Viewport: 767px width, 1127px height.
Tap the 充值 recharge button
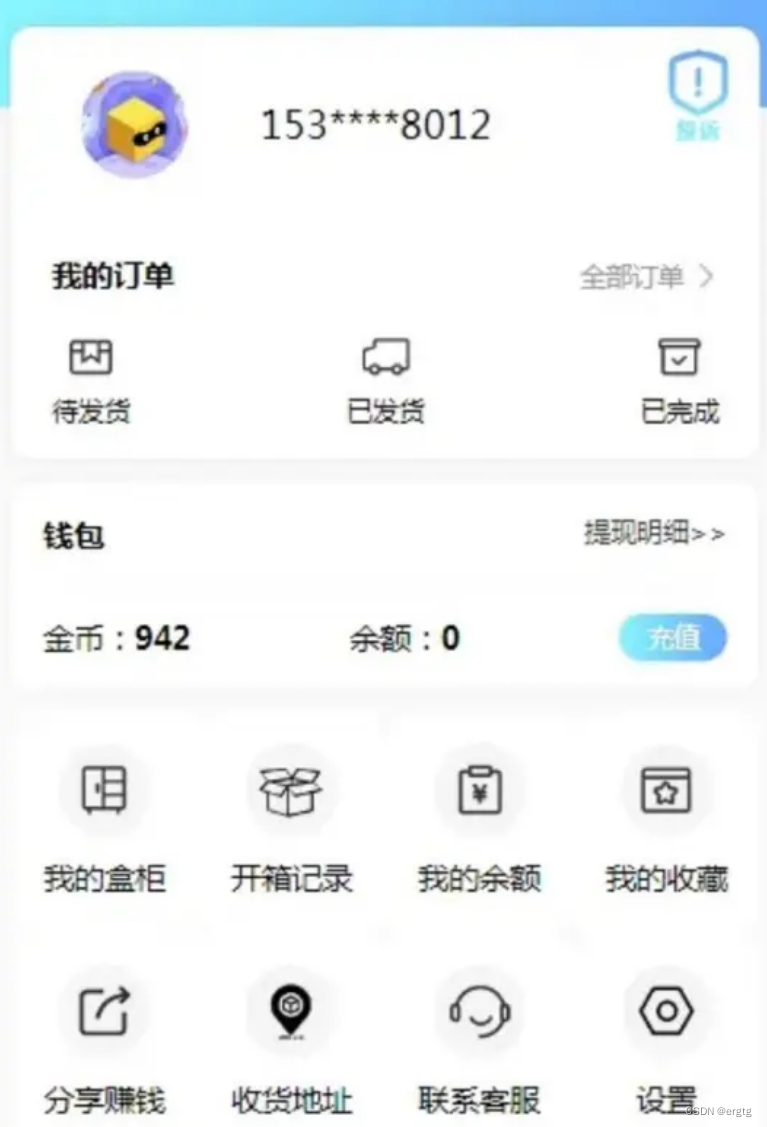pyautogui.click(x=672, y=638)
